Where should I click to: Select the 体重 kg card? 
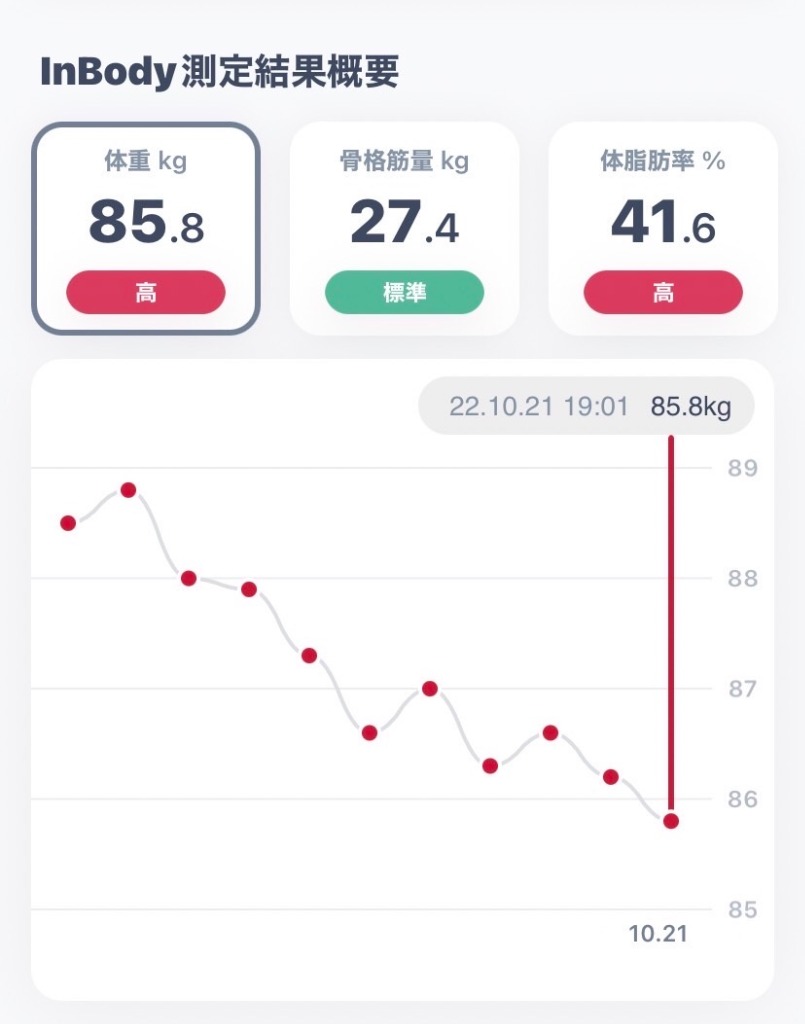click(146, 228)
